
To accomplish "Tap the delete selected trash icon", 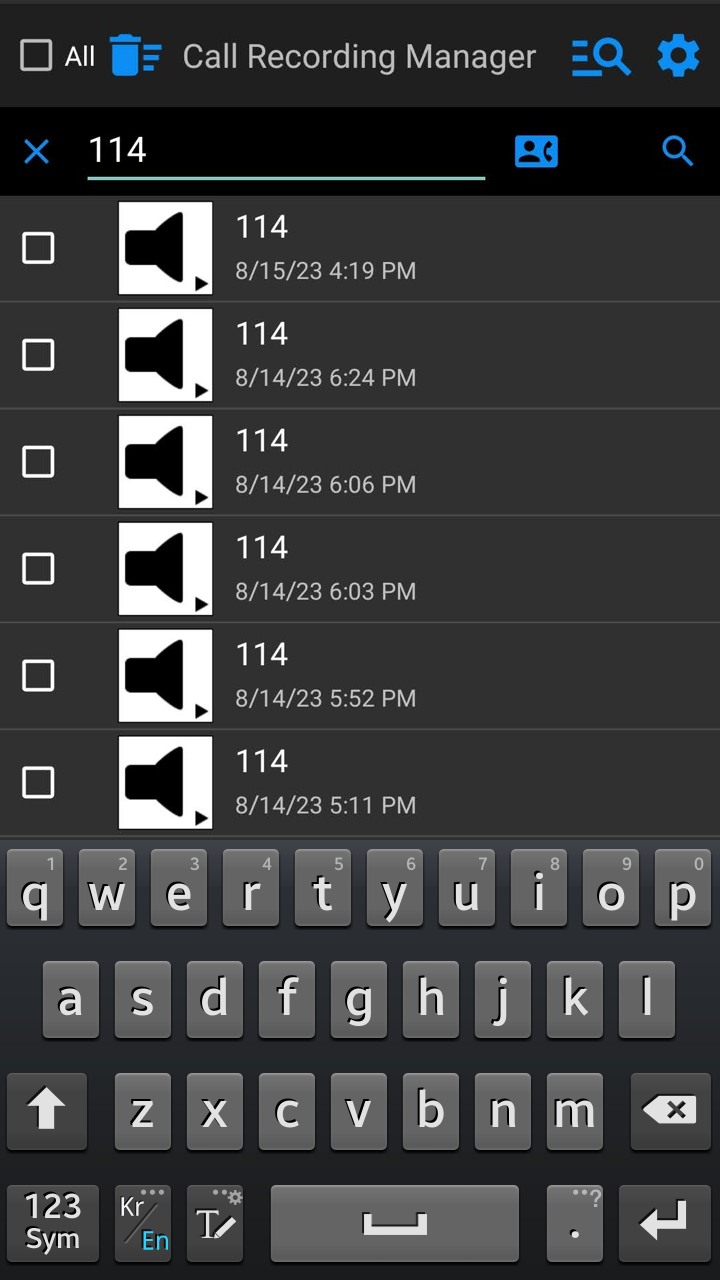I will click(x=134, y=56).
